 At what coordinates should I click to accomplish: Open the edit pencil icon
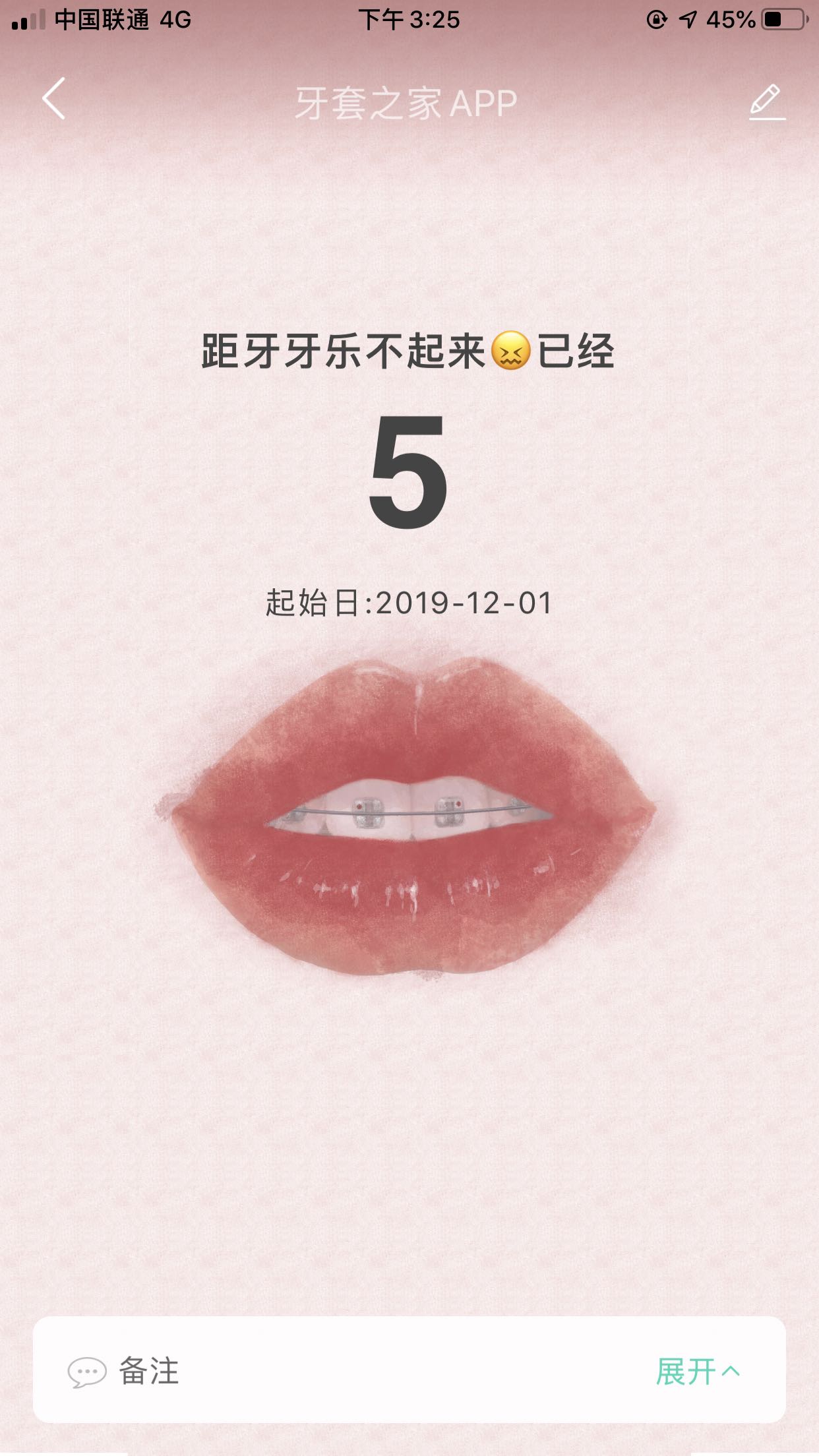click(766, 102)
